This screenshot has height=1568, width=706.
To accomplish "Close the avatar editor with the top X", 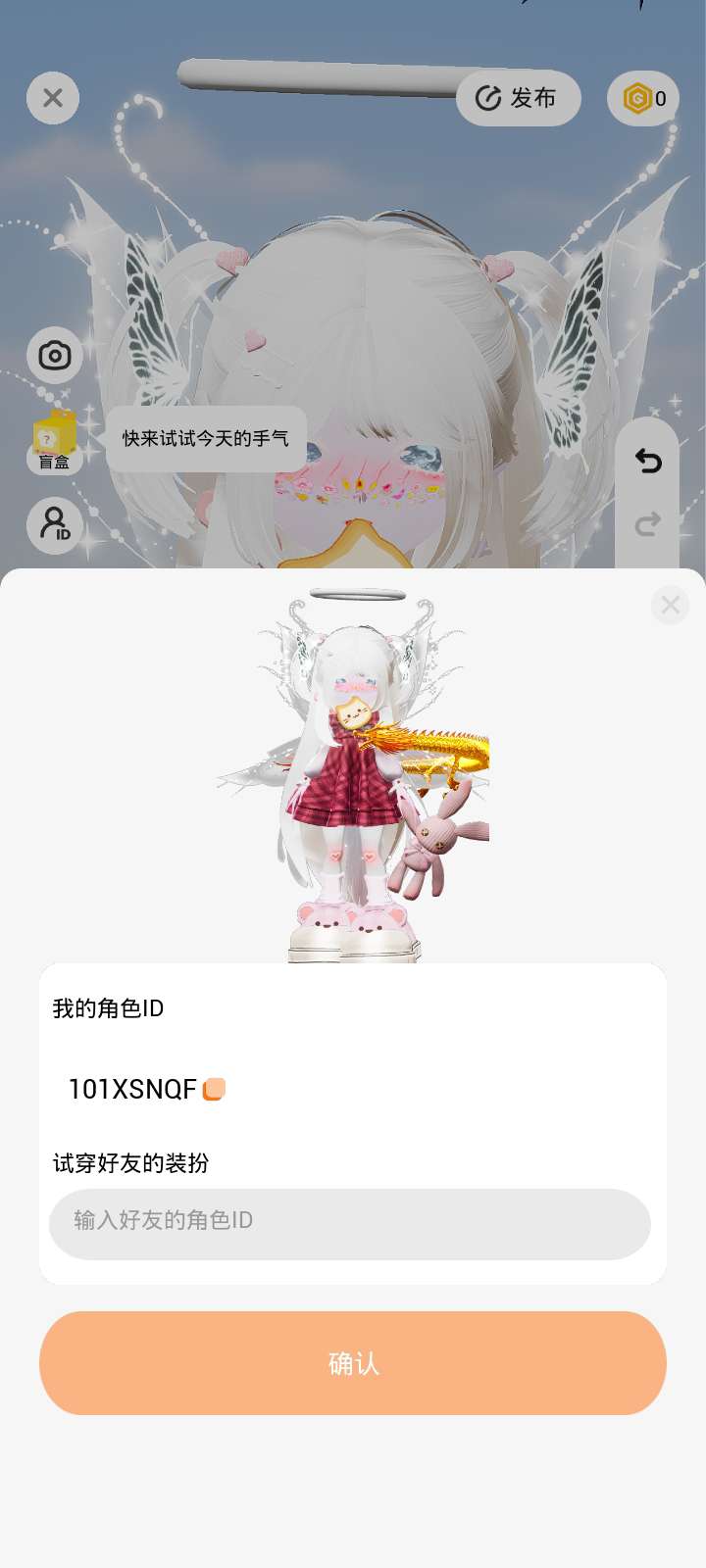I will click(53, 98).
